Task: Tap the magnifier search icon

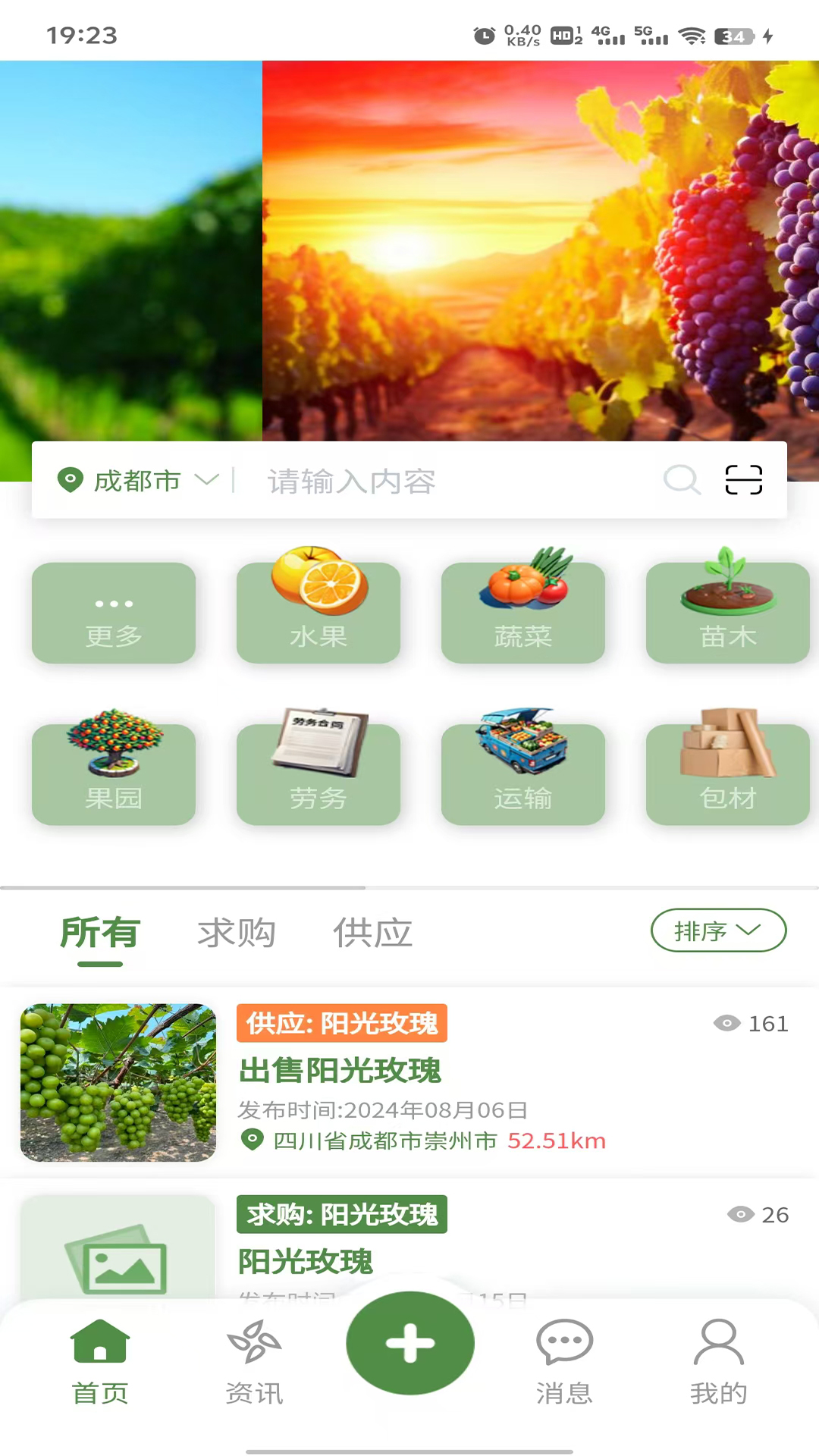Action: tap(682, 480)
